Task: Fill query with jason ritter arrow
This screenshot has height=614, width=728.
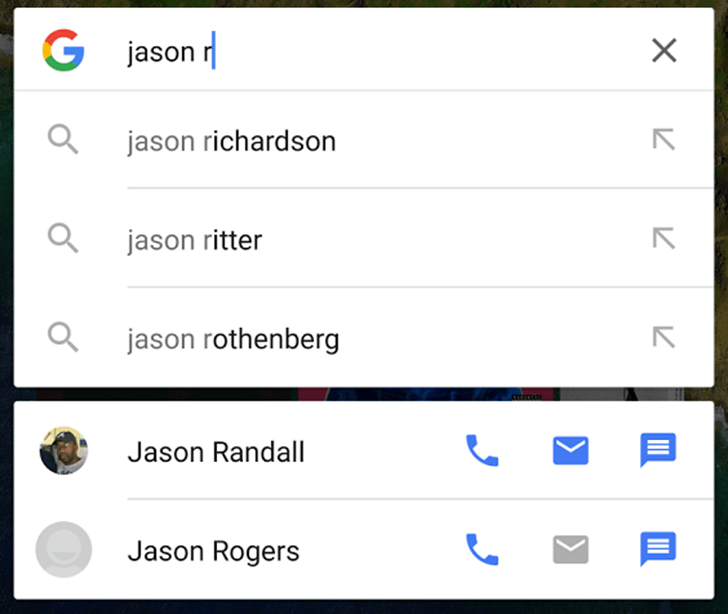Action: tap(663, 239)
